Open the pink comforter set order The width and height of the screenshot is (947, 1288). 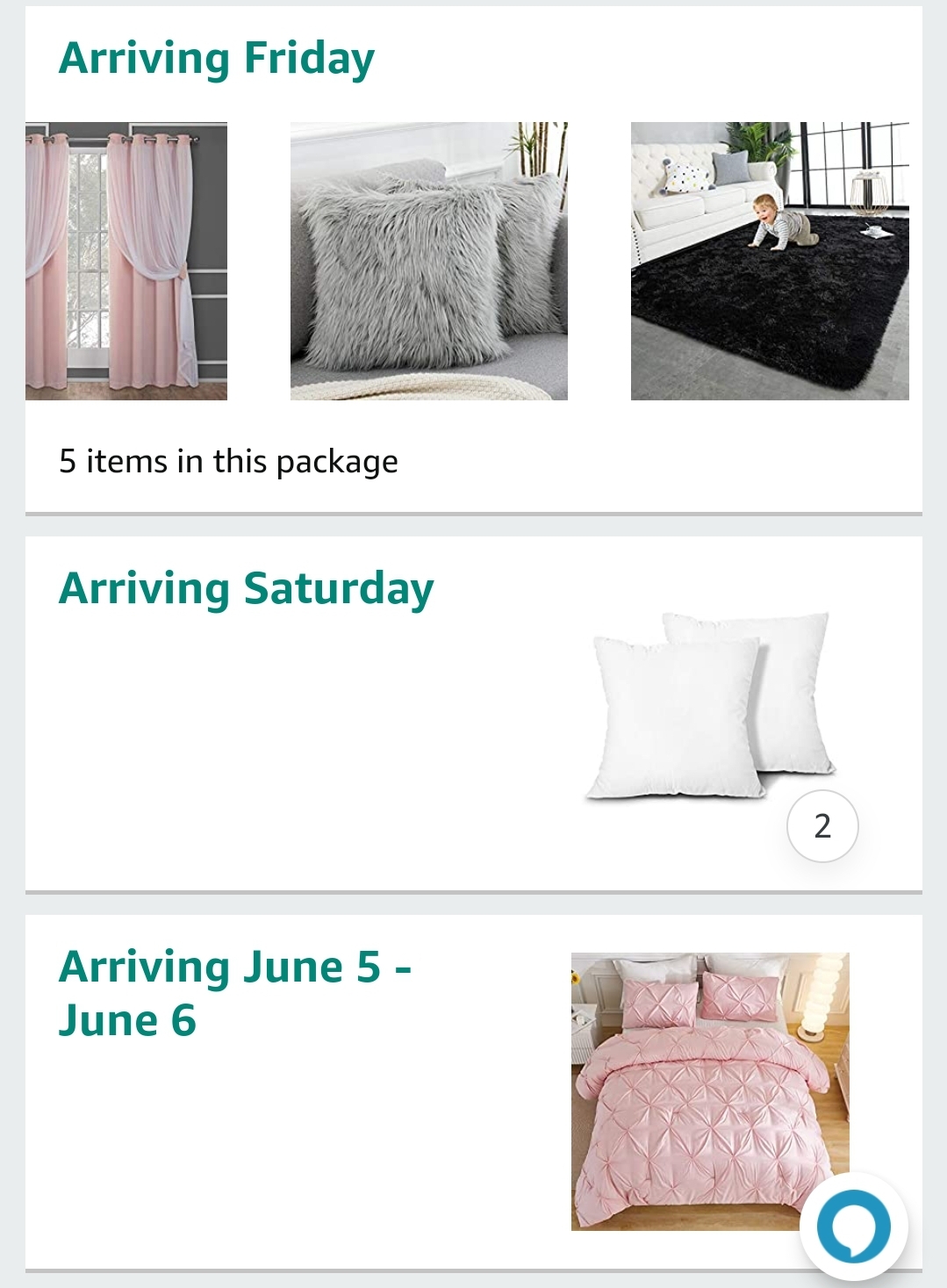[x=709, y=1090]
